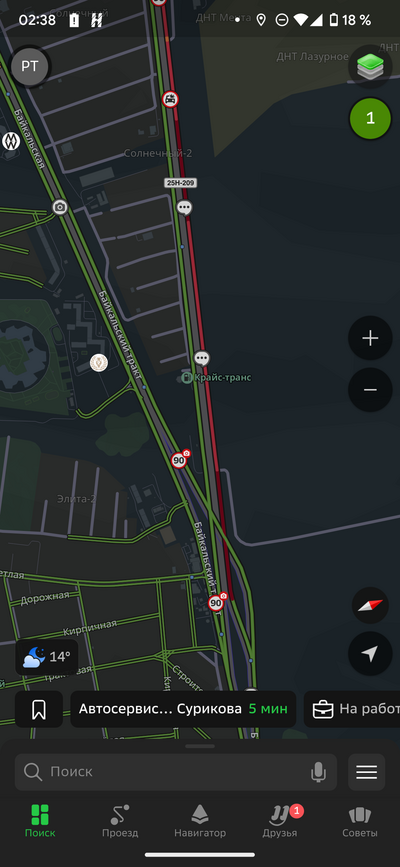Open the PT profile avatar
The image size is (400, 867).
point(29,67)
